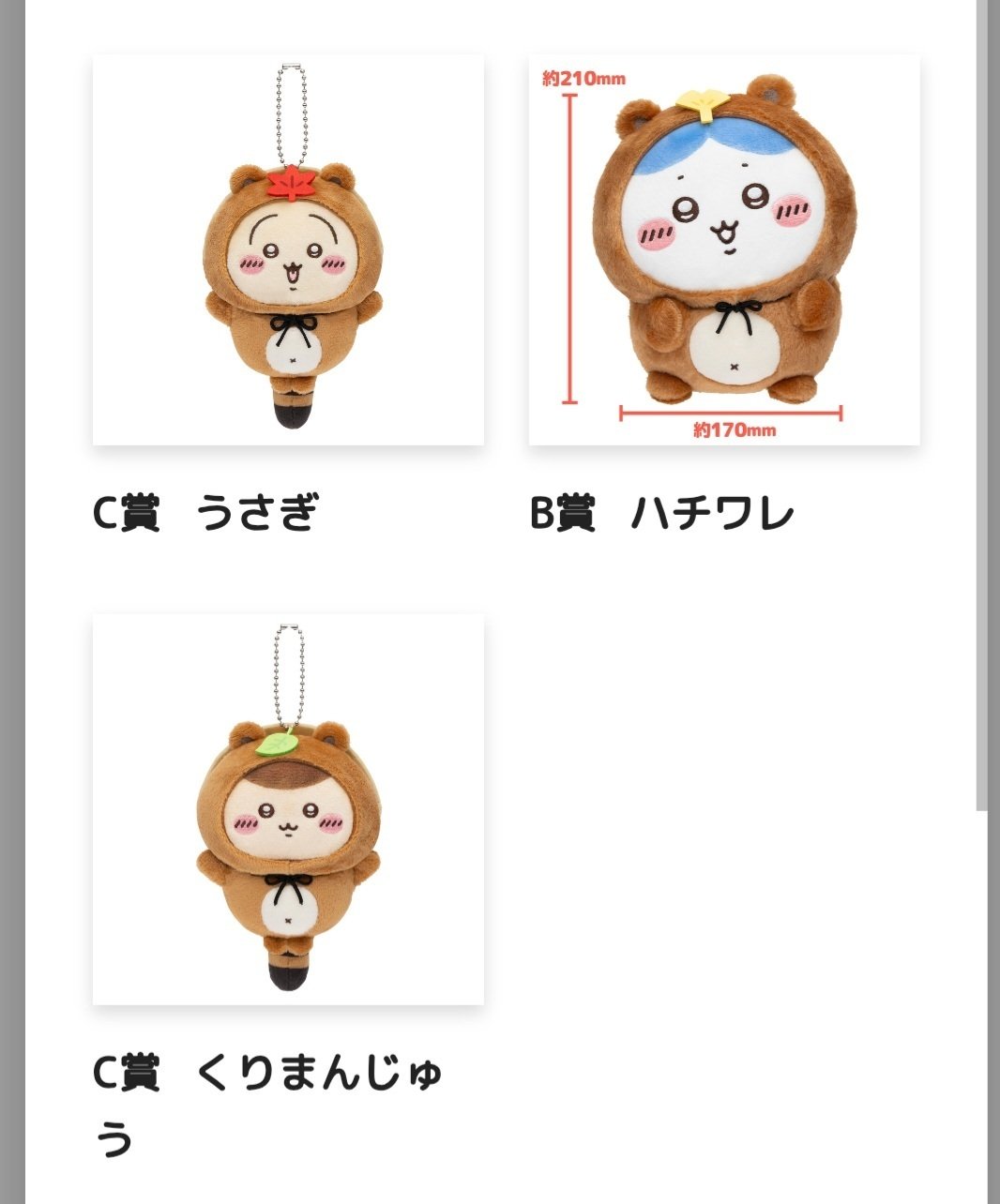View the B賞 ハチワレ plush image
This screenshot has width=1000, height=1204.
(x=723, y=249)
